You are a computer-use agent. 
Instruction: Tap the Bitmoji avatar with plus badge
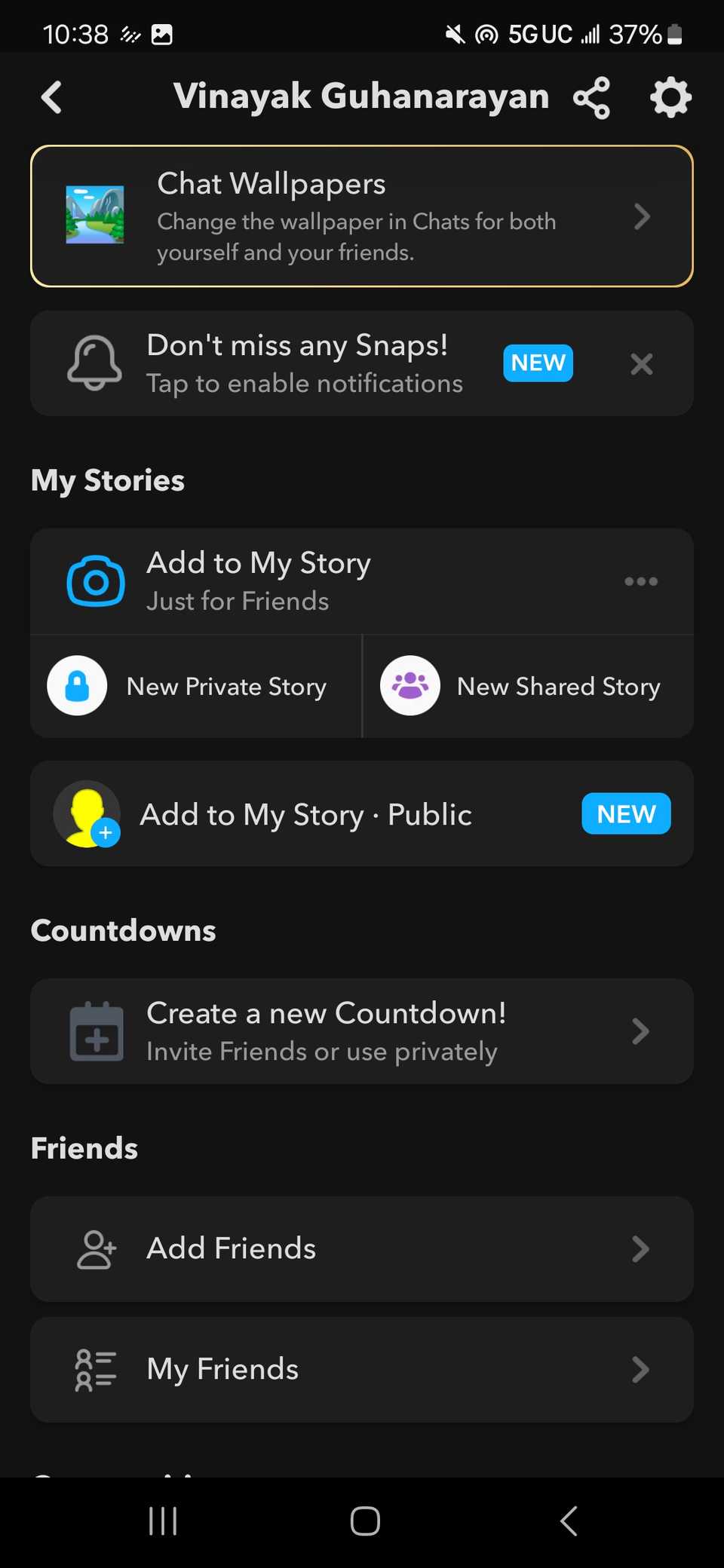click(87, 814)
